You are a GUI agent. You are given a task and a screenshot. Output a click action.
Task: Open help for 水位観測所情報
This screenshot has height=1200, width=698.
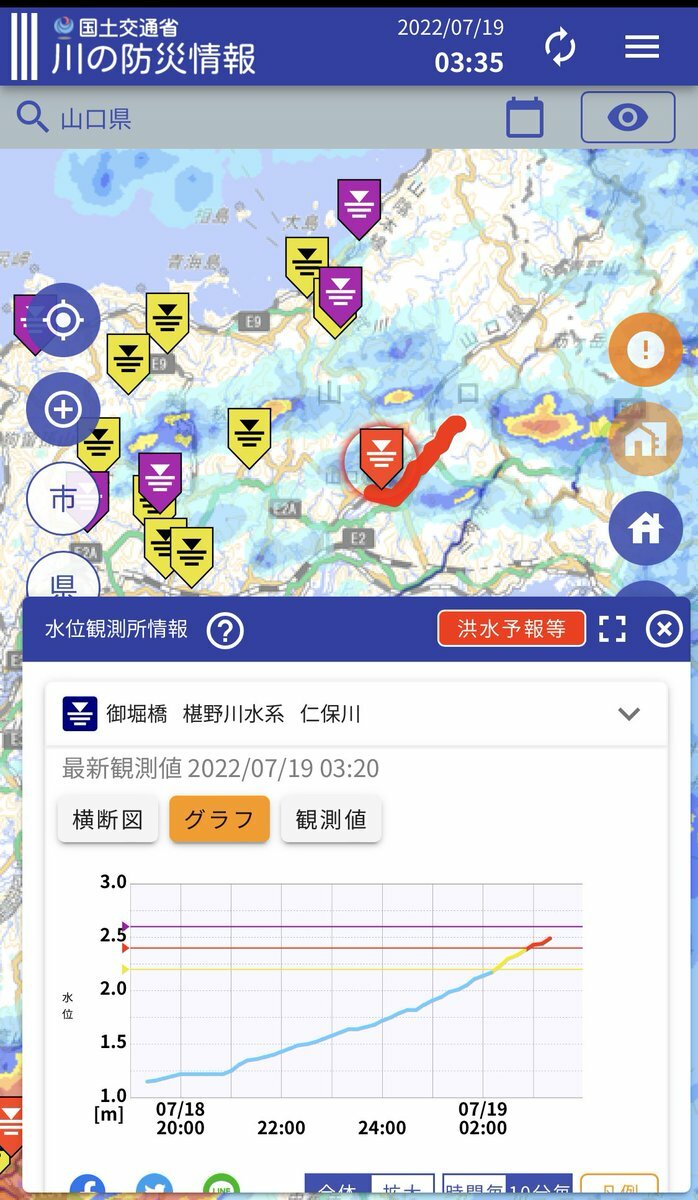pos(225,630)
